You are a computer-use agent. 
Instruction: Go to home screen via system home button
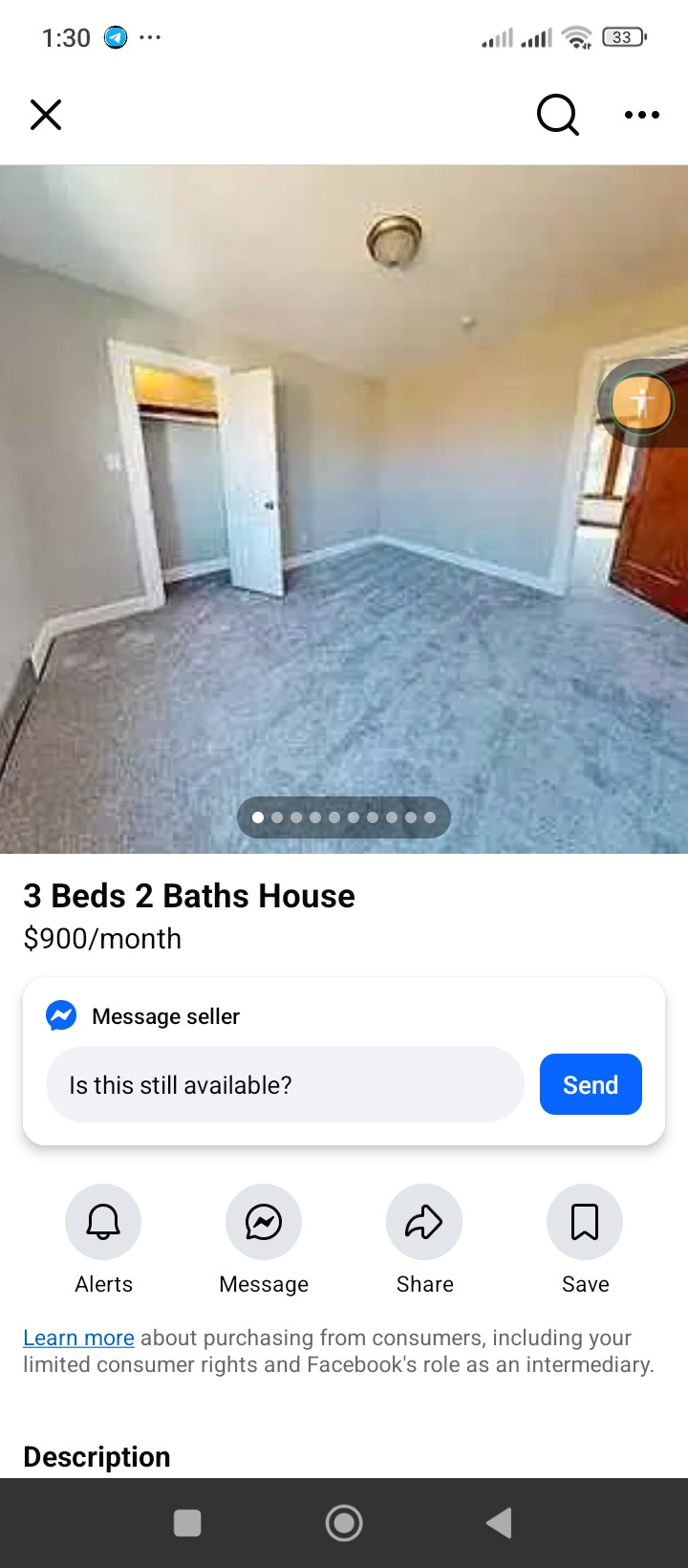pos(344,1523)
